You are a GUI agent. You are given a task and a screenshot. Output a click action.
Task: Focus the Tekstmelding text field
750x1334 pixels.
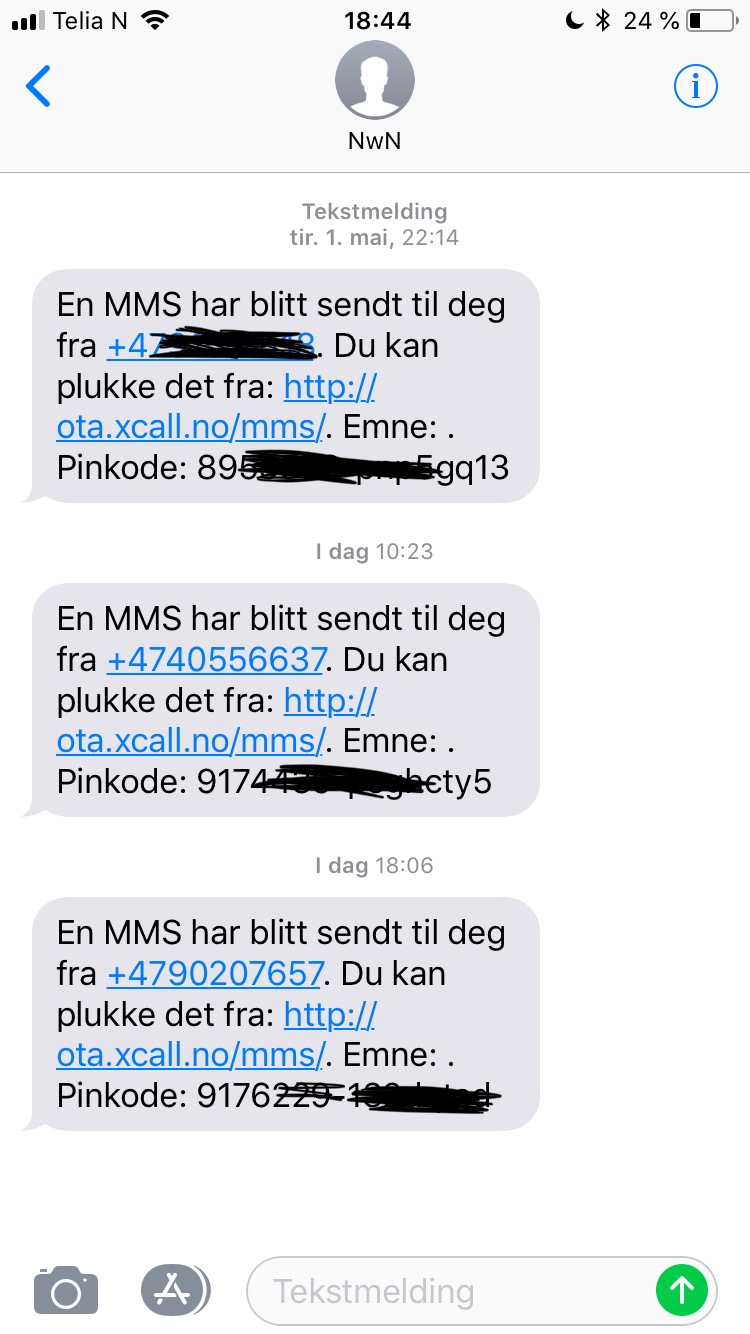(x=450, y=1291)
